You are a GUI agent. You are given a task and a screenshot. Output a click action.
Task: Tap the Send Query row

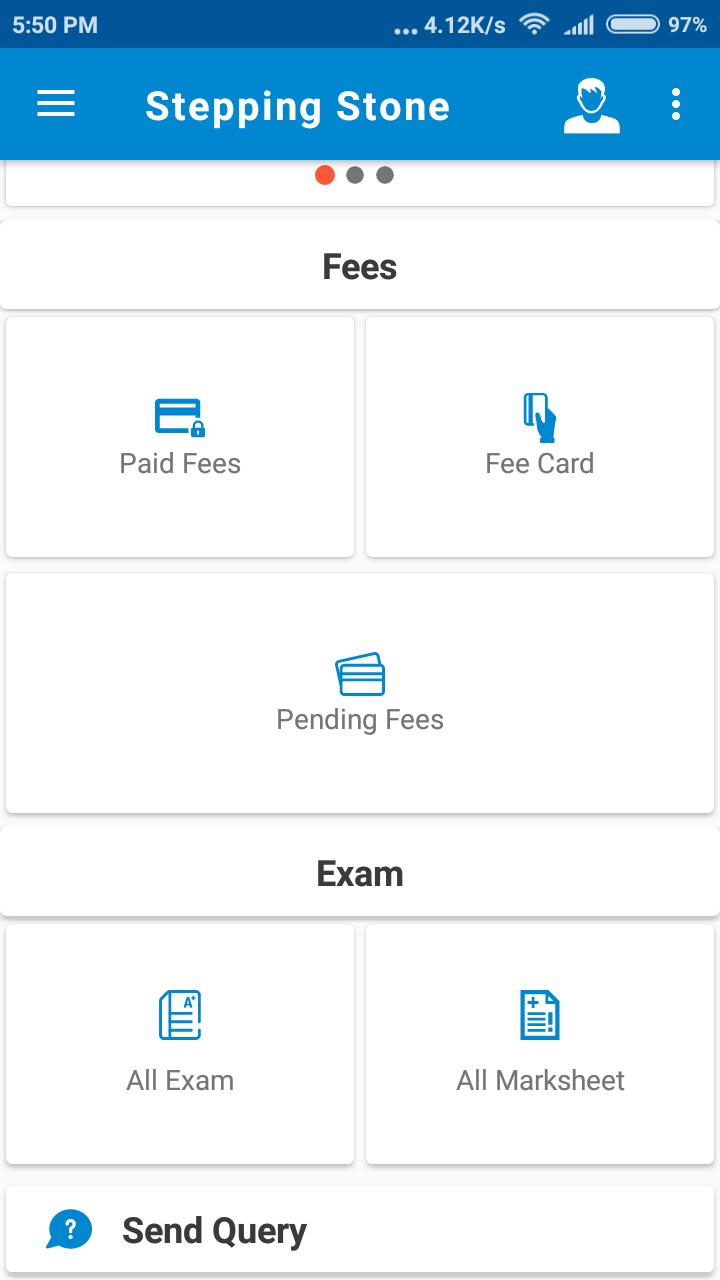[360, 1230]
